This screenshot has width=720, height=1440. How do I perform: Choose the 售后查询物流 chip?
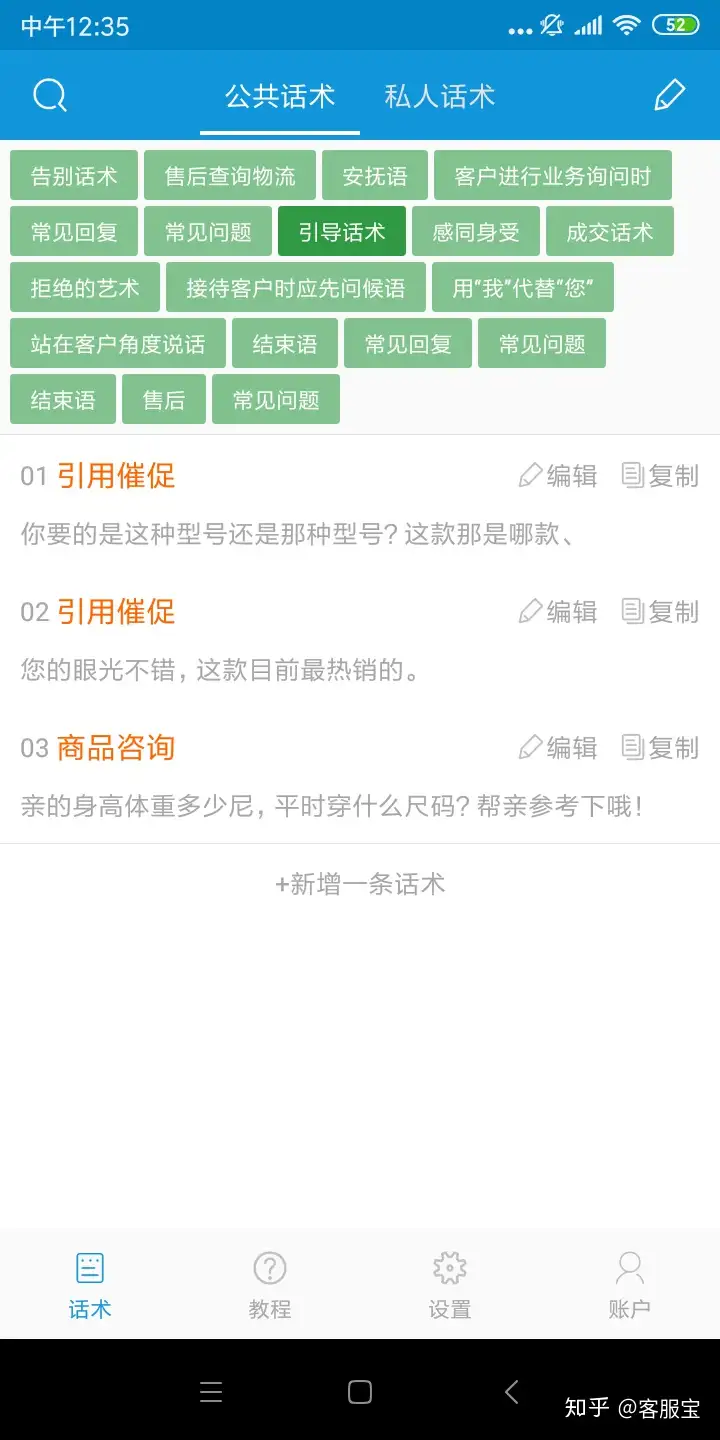pos(230,176)
